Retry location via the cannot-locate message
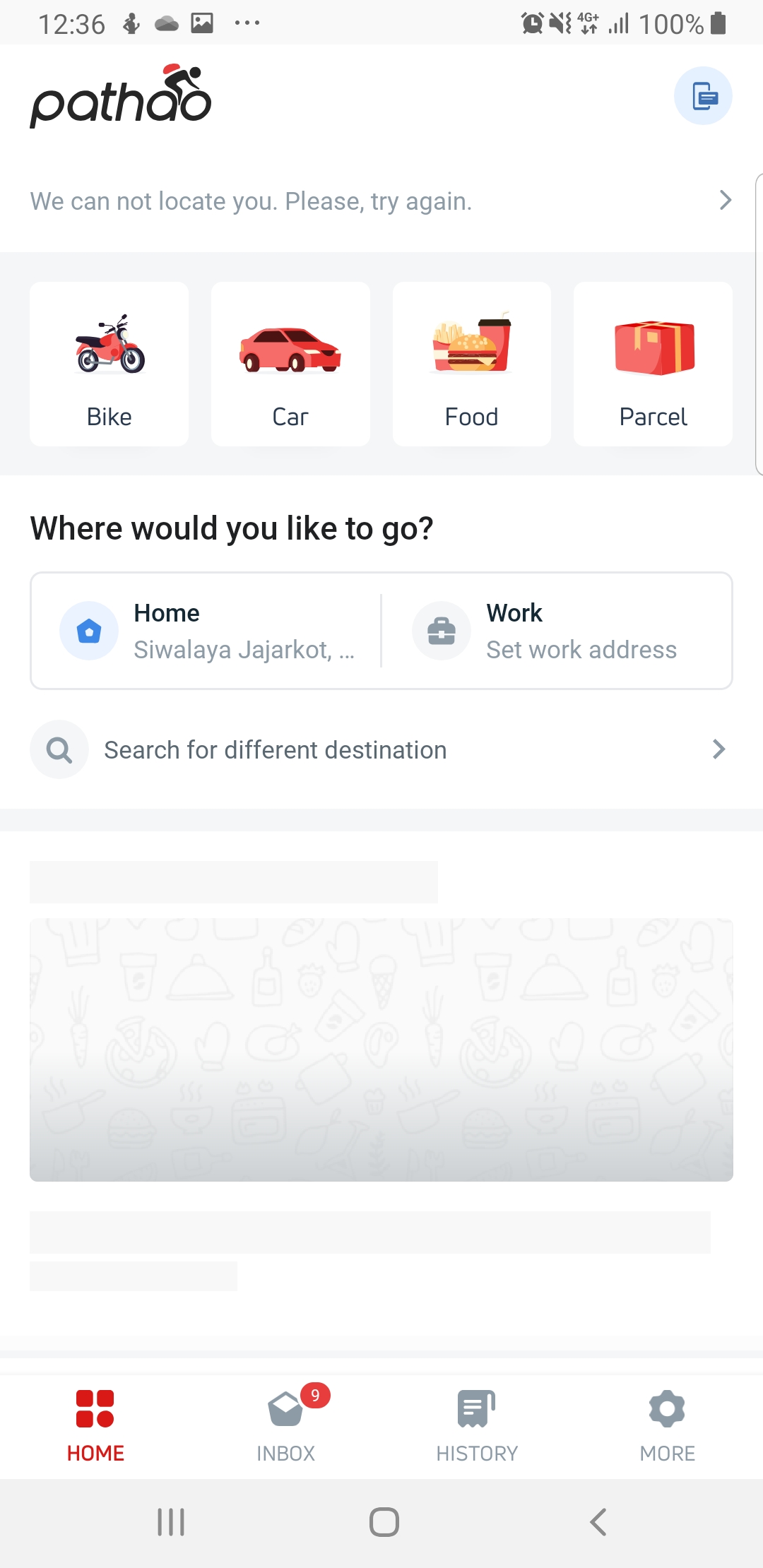763x1568 pixels. (381, 201)
